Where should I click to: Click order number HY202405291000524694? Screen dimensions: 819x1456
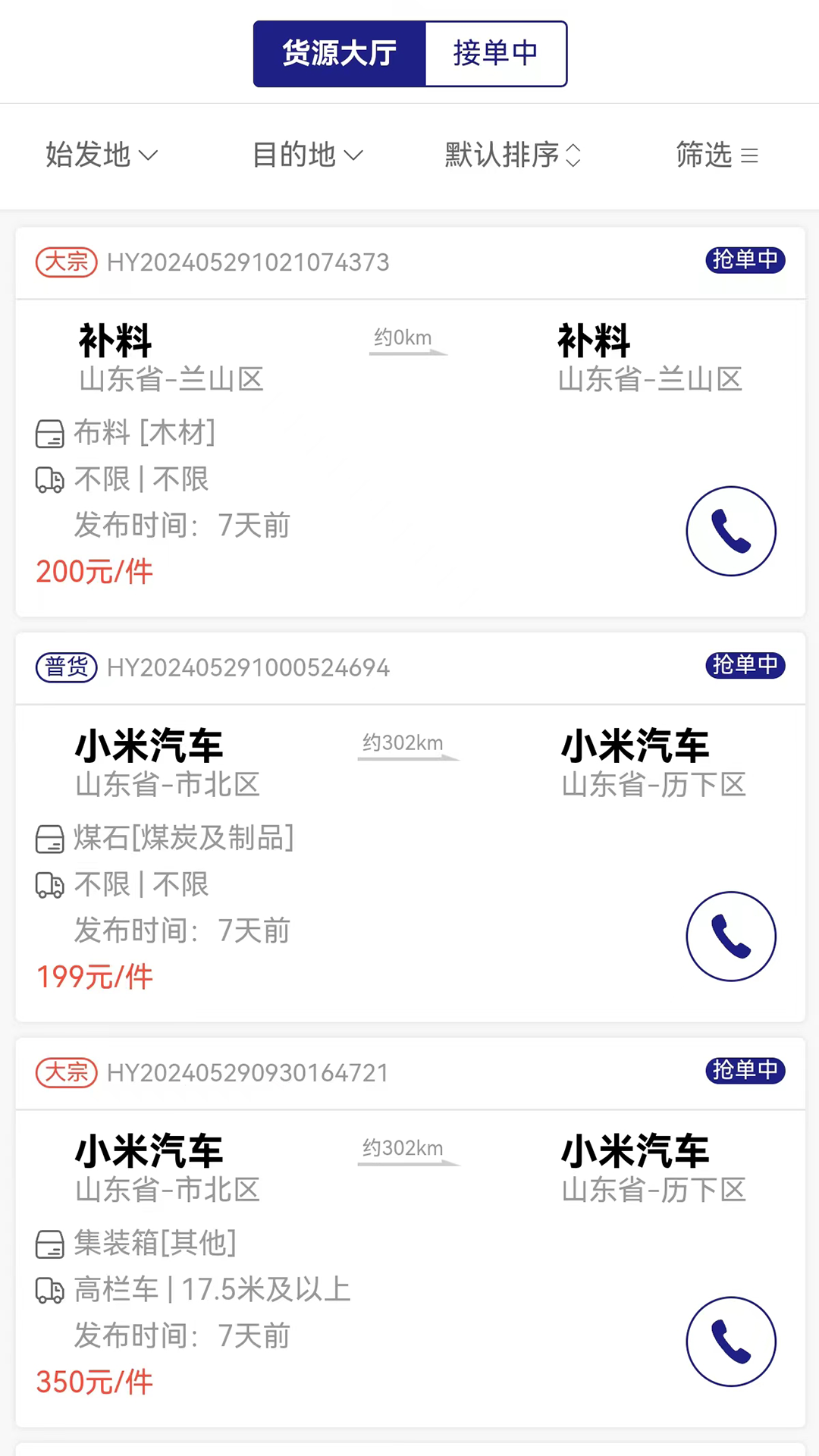(249, 667)
